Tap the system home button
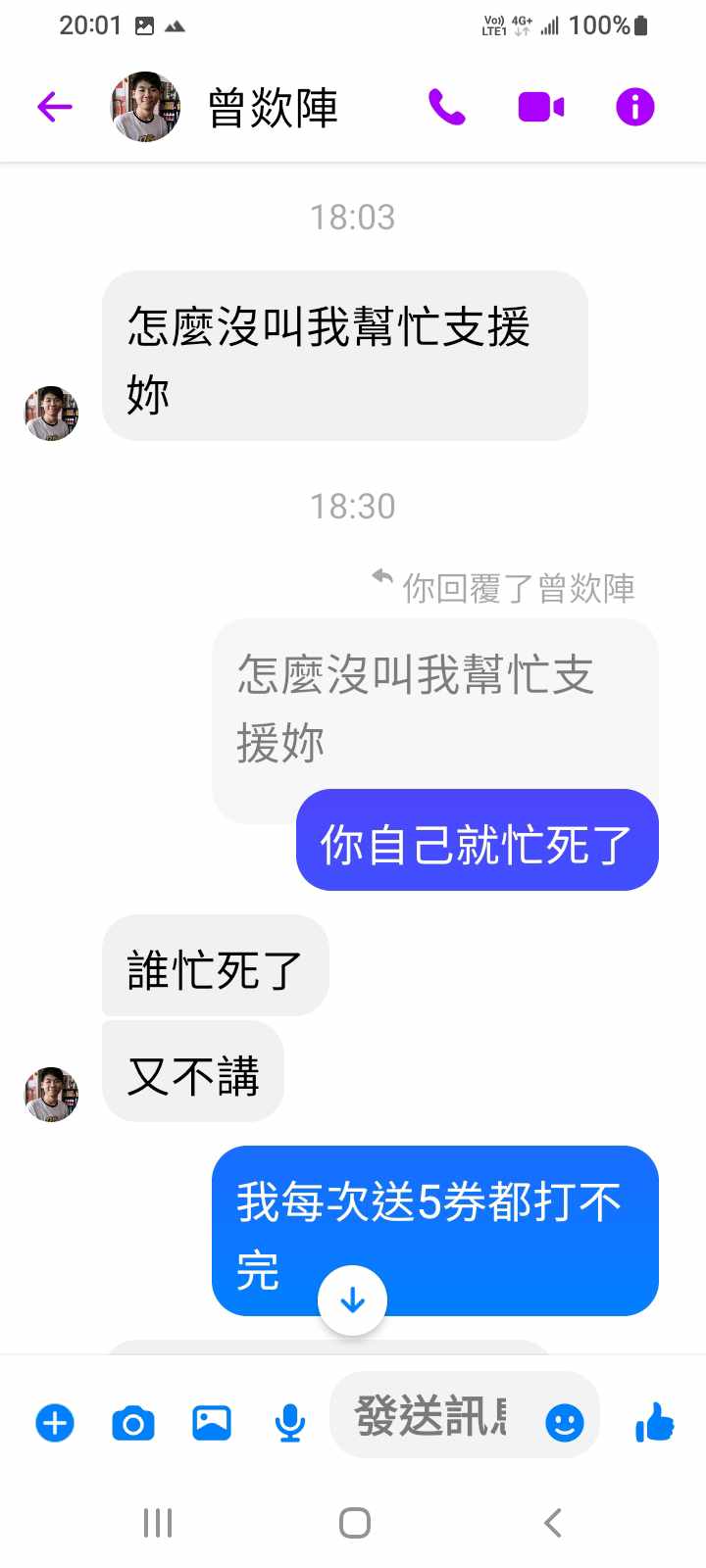 [354, 1523]
